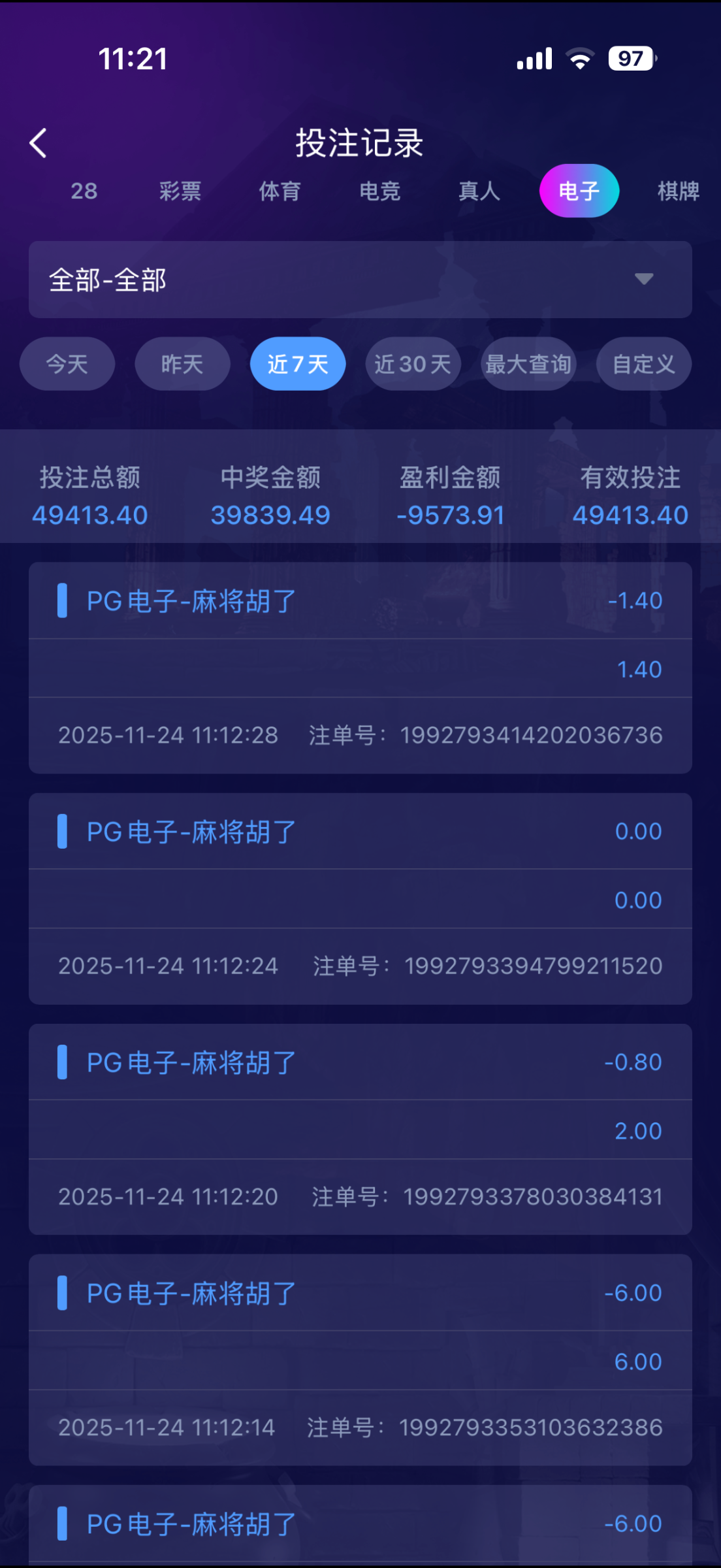Tap the first PG电子-麻将胡了 record
This screenshot has height=1568, width=721.
360,668
